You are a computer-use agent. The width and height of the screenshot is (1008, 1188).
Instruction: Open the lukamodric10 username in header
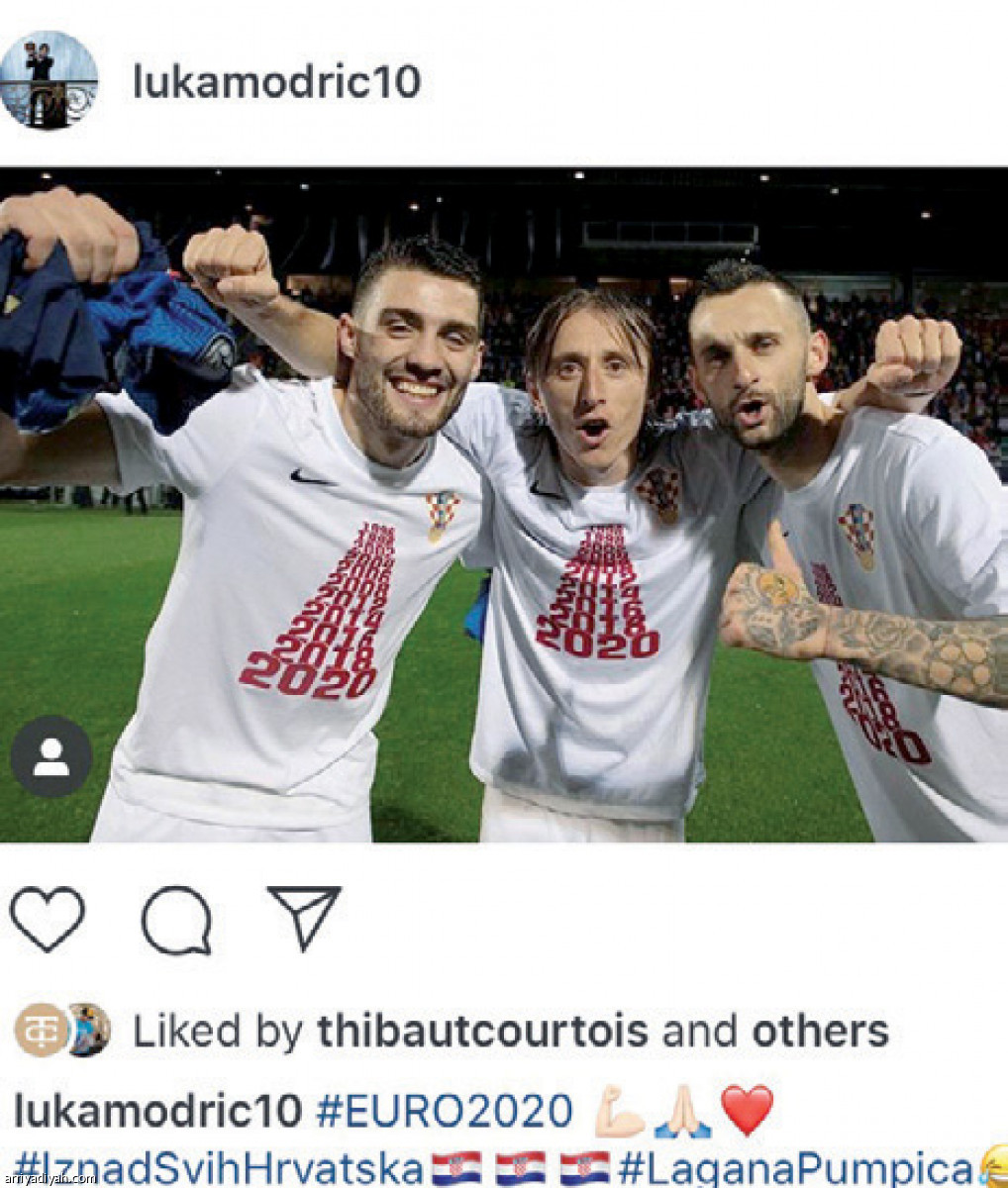[276, 81]
